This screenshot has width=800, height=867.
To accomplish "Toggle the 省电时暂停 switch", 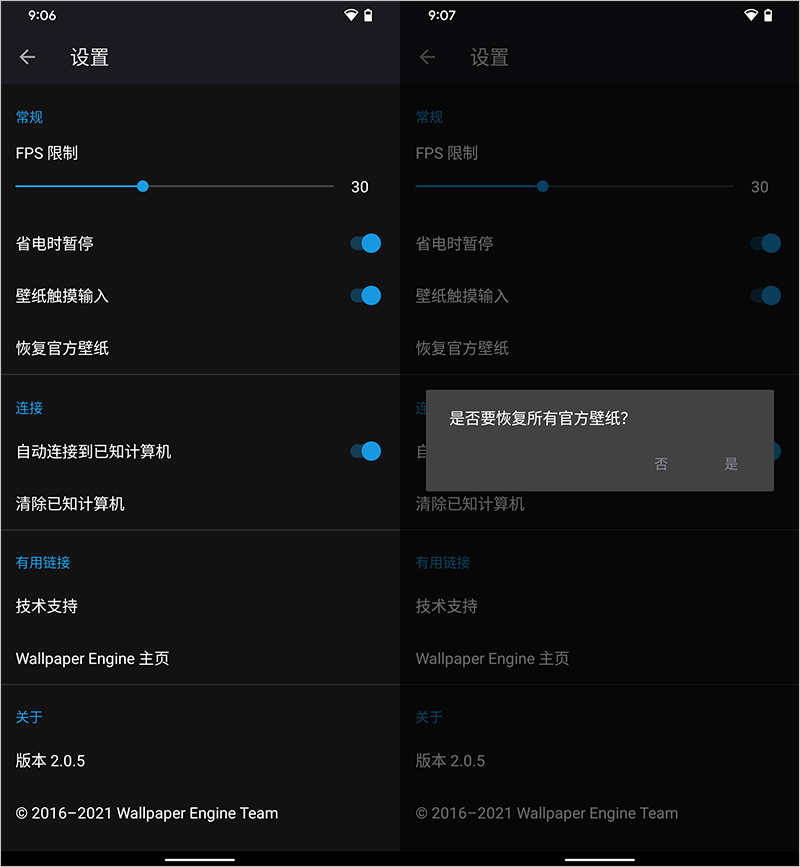I will click(366, 243).
